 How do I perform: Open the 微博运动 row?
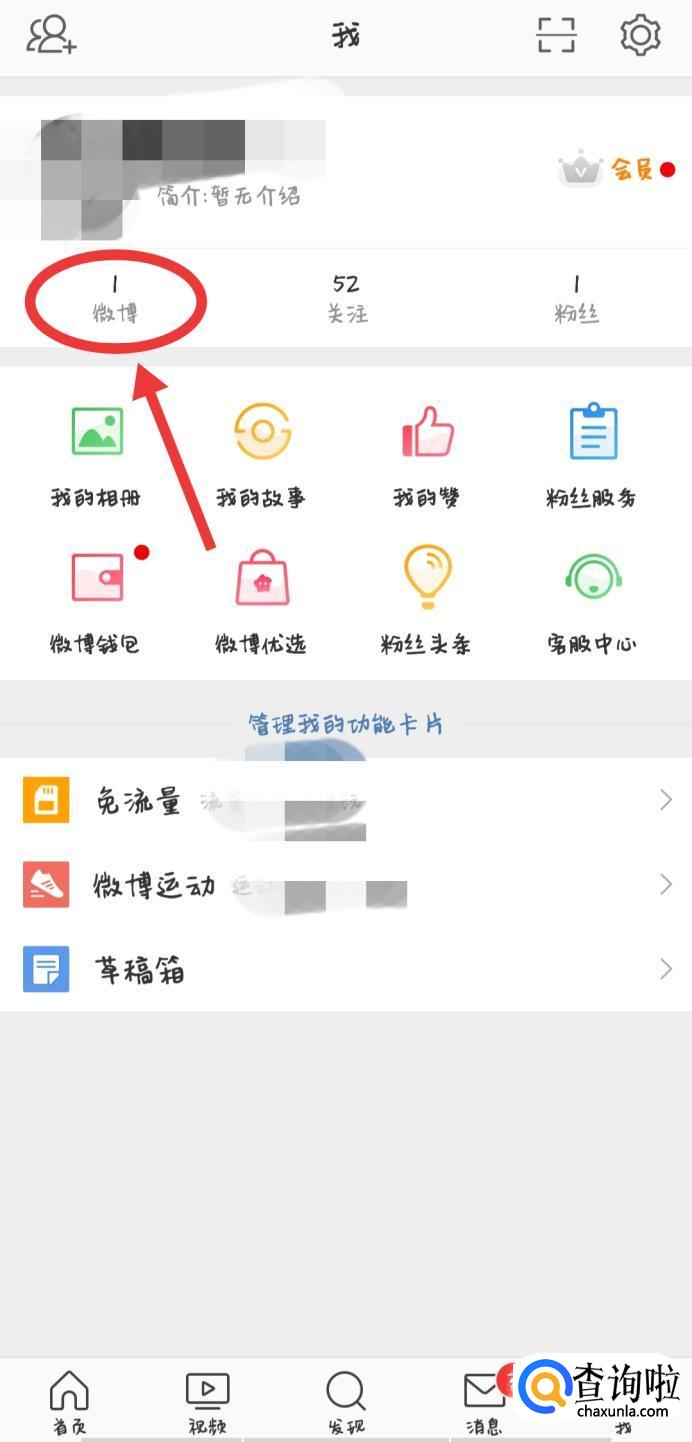tap(346, 885)
